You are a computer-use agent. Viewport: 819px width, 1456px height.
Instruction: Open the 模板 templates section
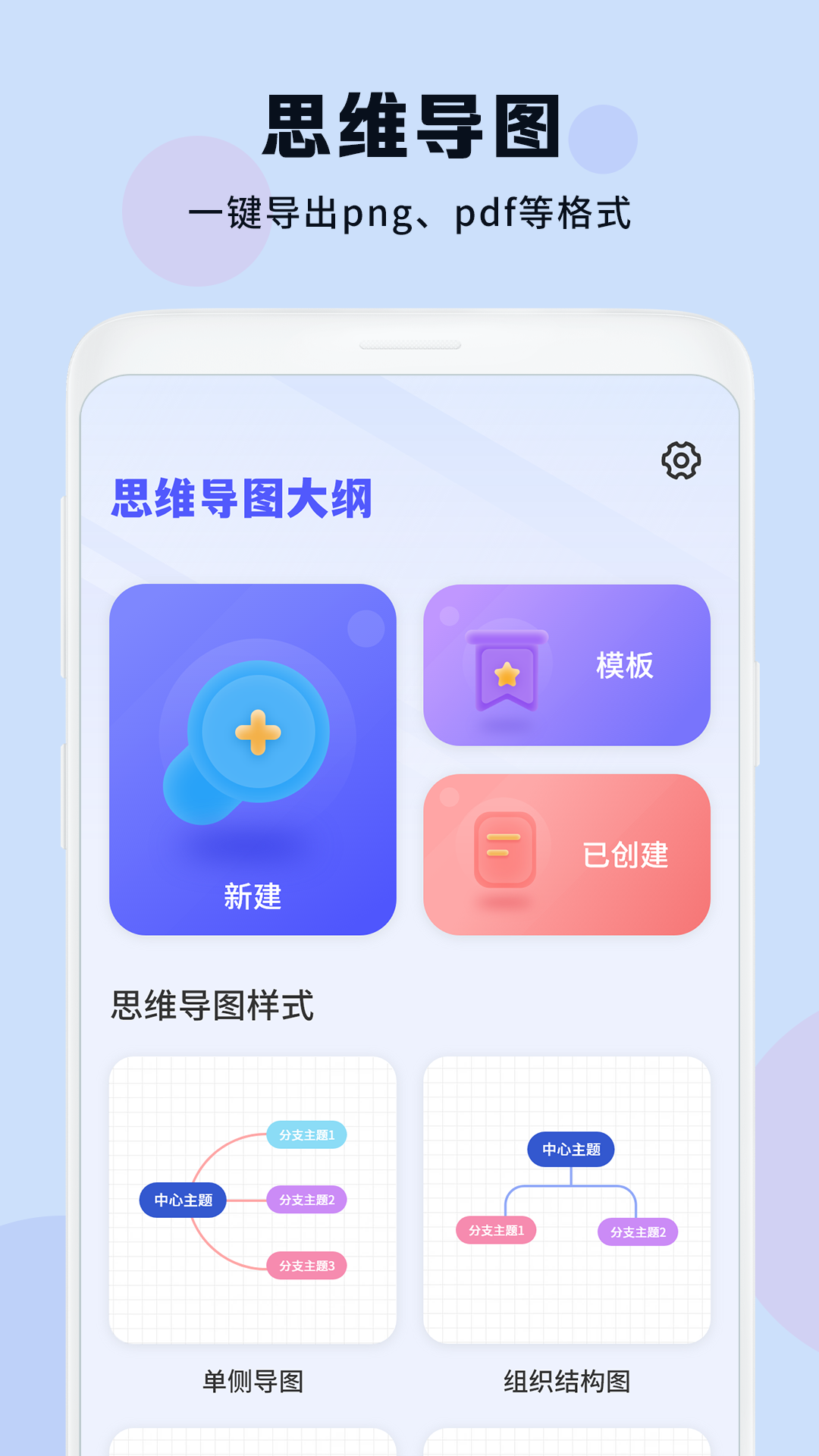click(x=569, y=667)
